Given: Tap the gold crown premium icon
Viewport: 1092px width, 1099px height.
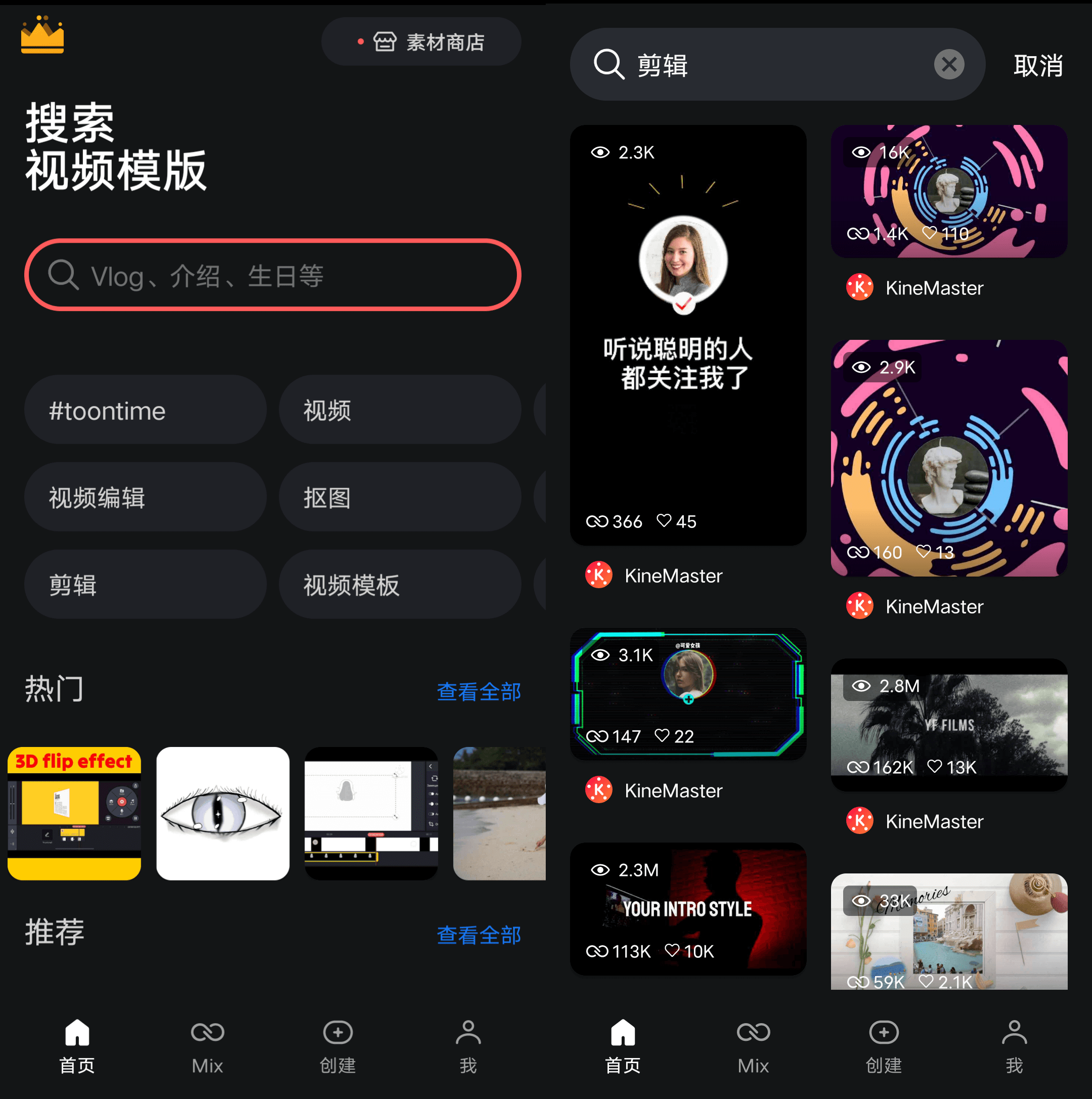Looking at the screenshot, I should pyautogui.click(x=42, y=35).
